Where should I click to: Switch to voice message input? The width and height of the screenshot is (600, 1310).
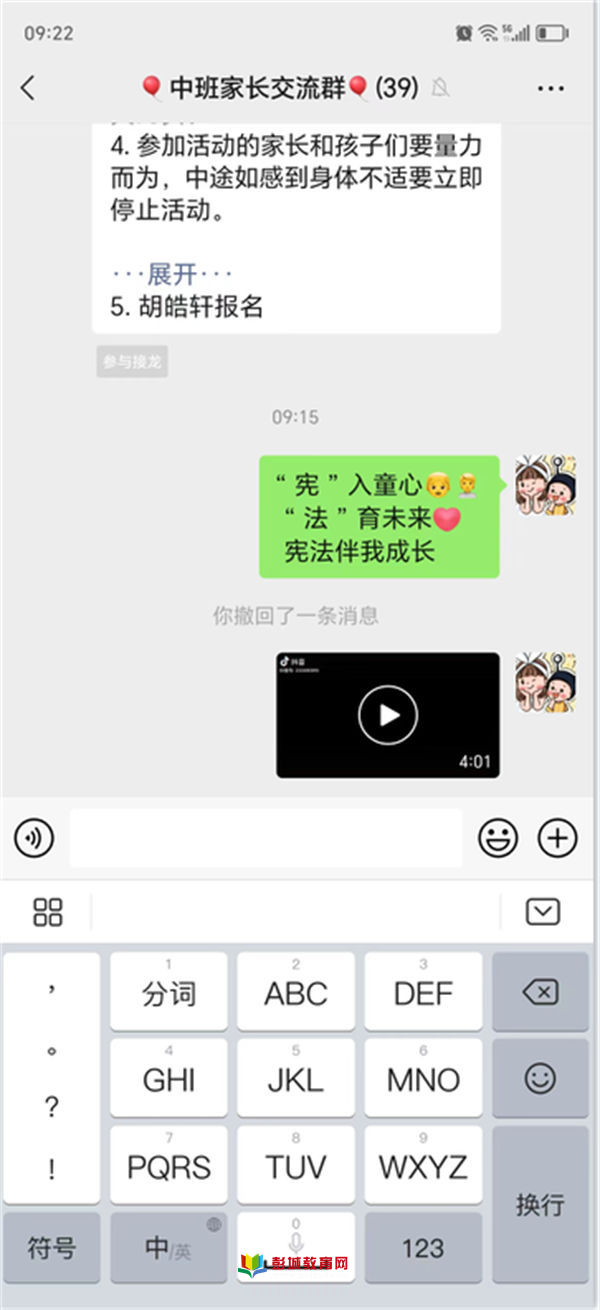pos(34,838)
